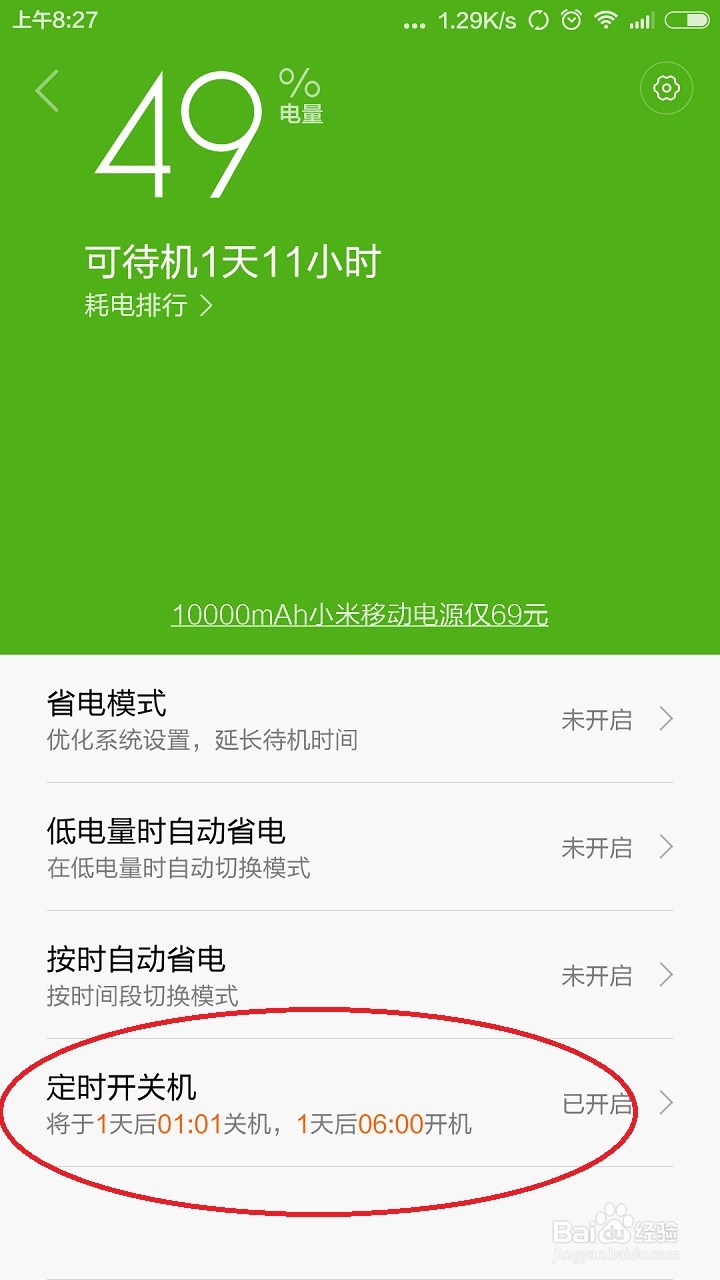The image size is (720, 1280).
Task: Expand the 定时开关机 scheduled power settings
Action: [x=360, y=1103]
